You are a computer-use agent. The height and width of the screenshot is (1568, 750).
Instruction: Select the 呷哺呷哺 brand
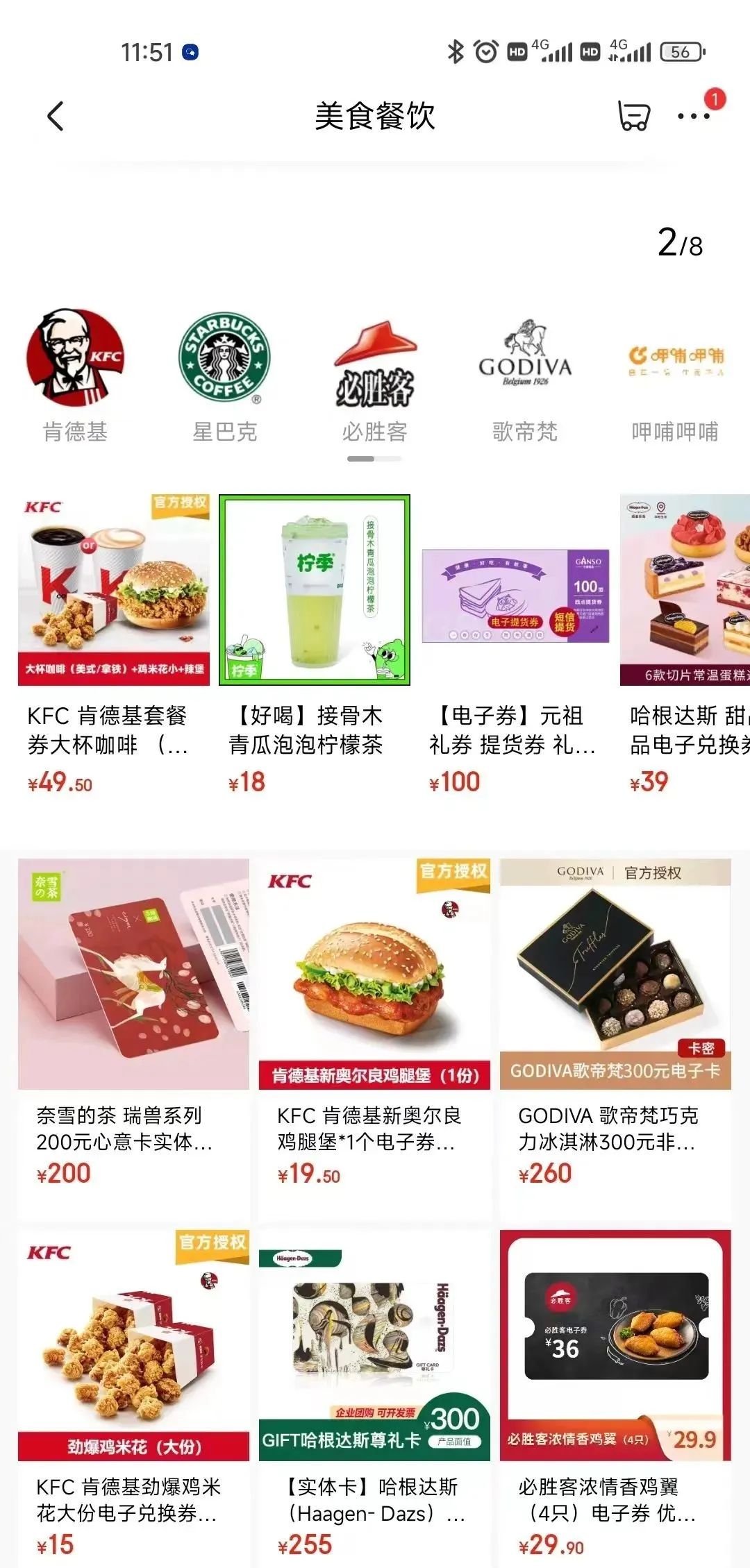[675, 375]
